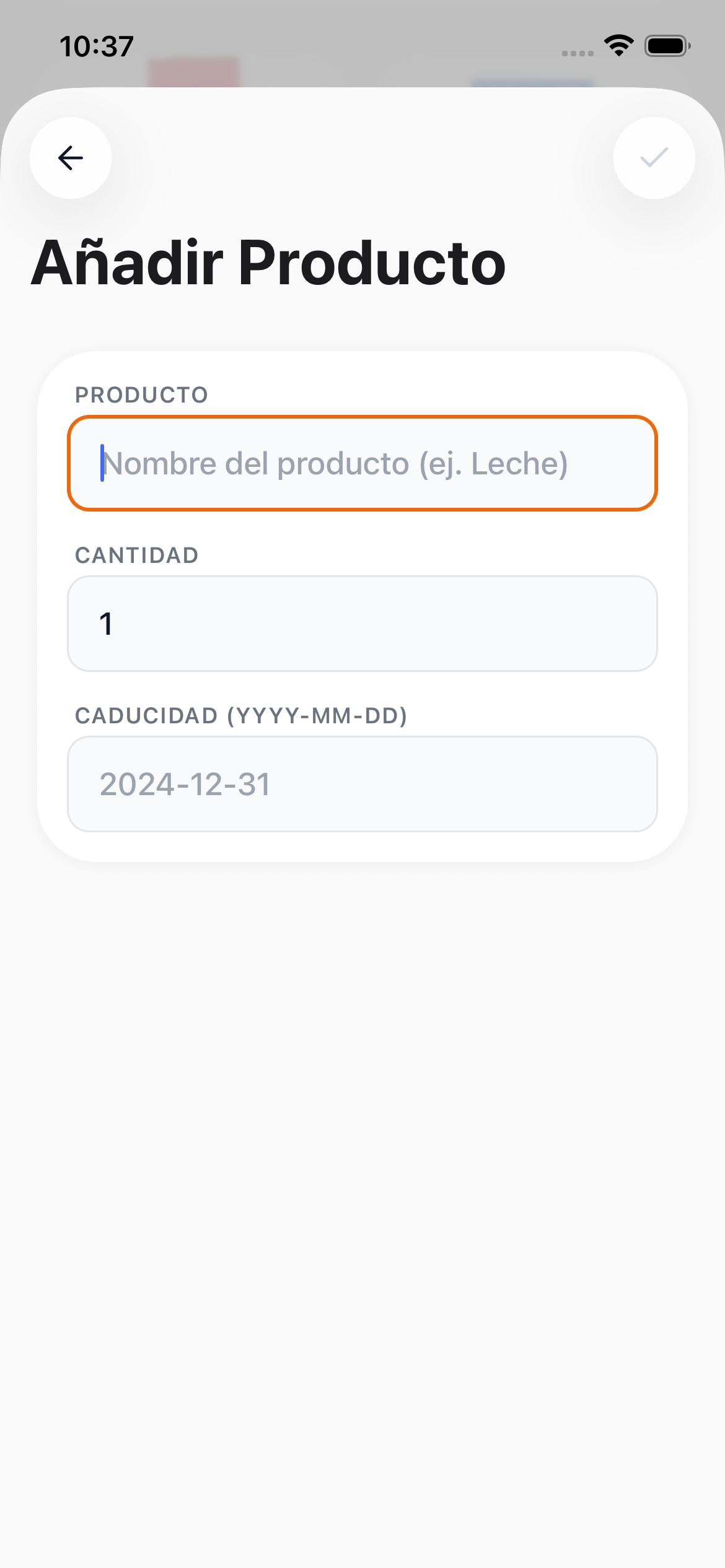Focus the Nombre del producto text field

[362, 463]
